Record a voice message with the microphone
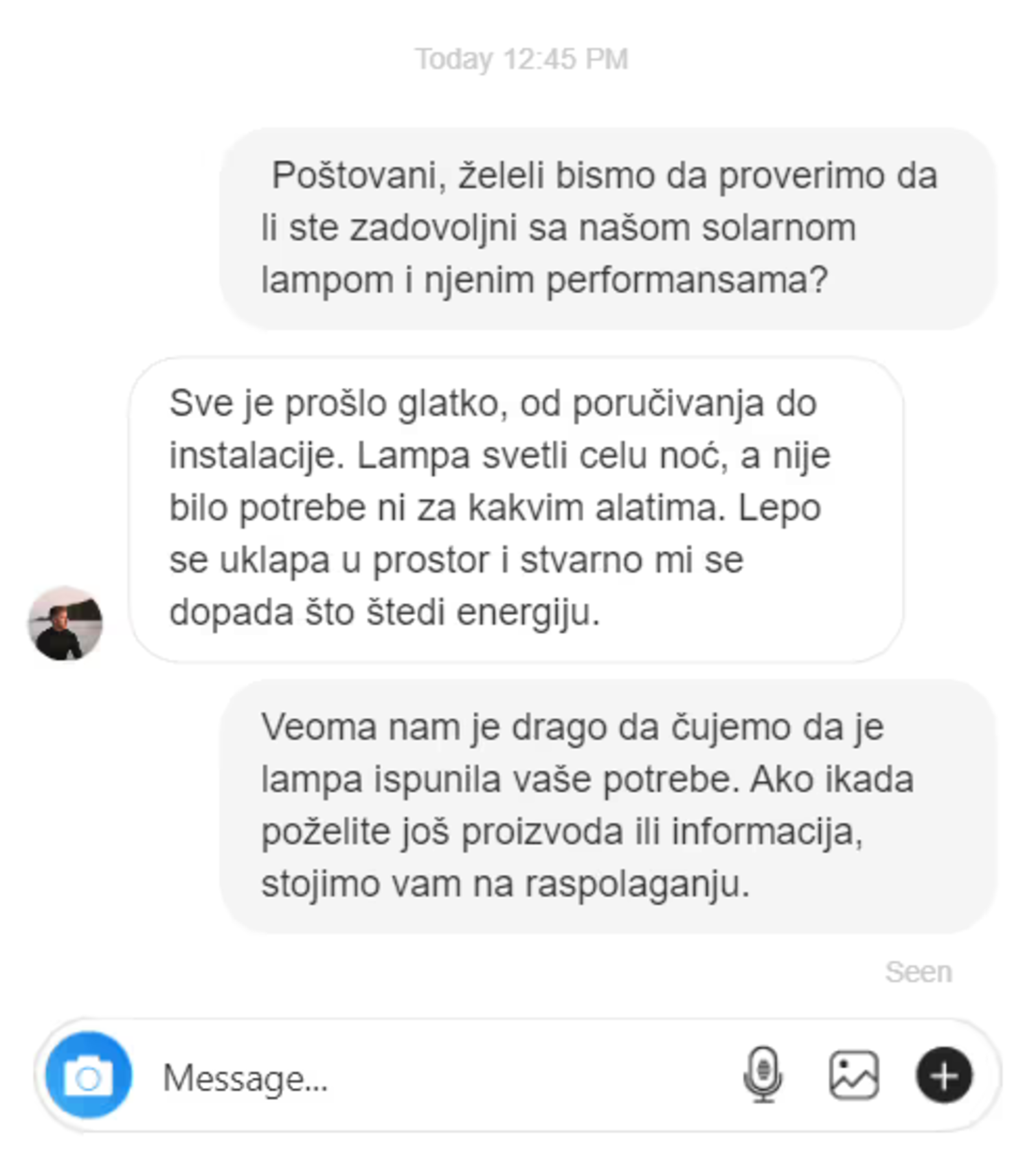Image resolution: width=1036 pixels, height=1166 pixels. tap(763, 1075)
